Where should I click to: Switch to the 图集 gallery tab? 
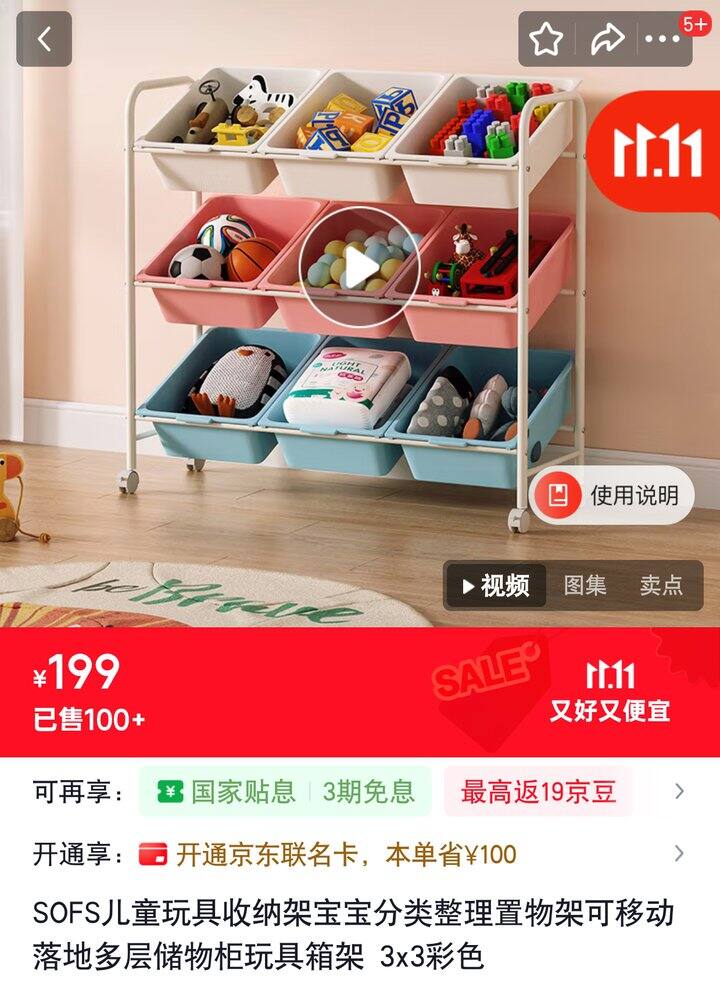[x=585, y=586]
